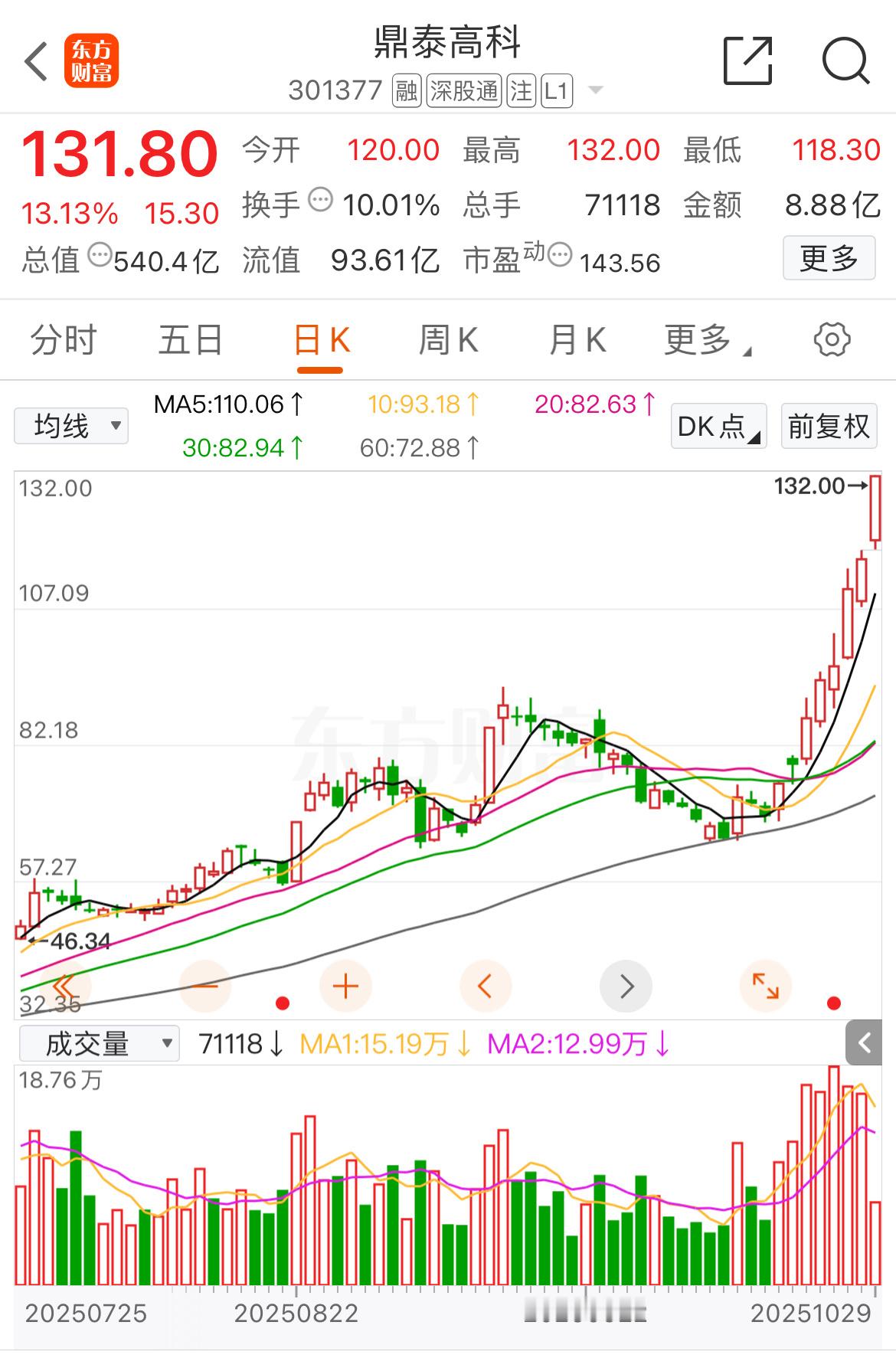Switch to 分时 chart tab
Image resolution: width=896 pixels, height=1358 pixels.
[x=64, y=340]
